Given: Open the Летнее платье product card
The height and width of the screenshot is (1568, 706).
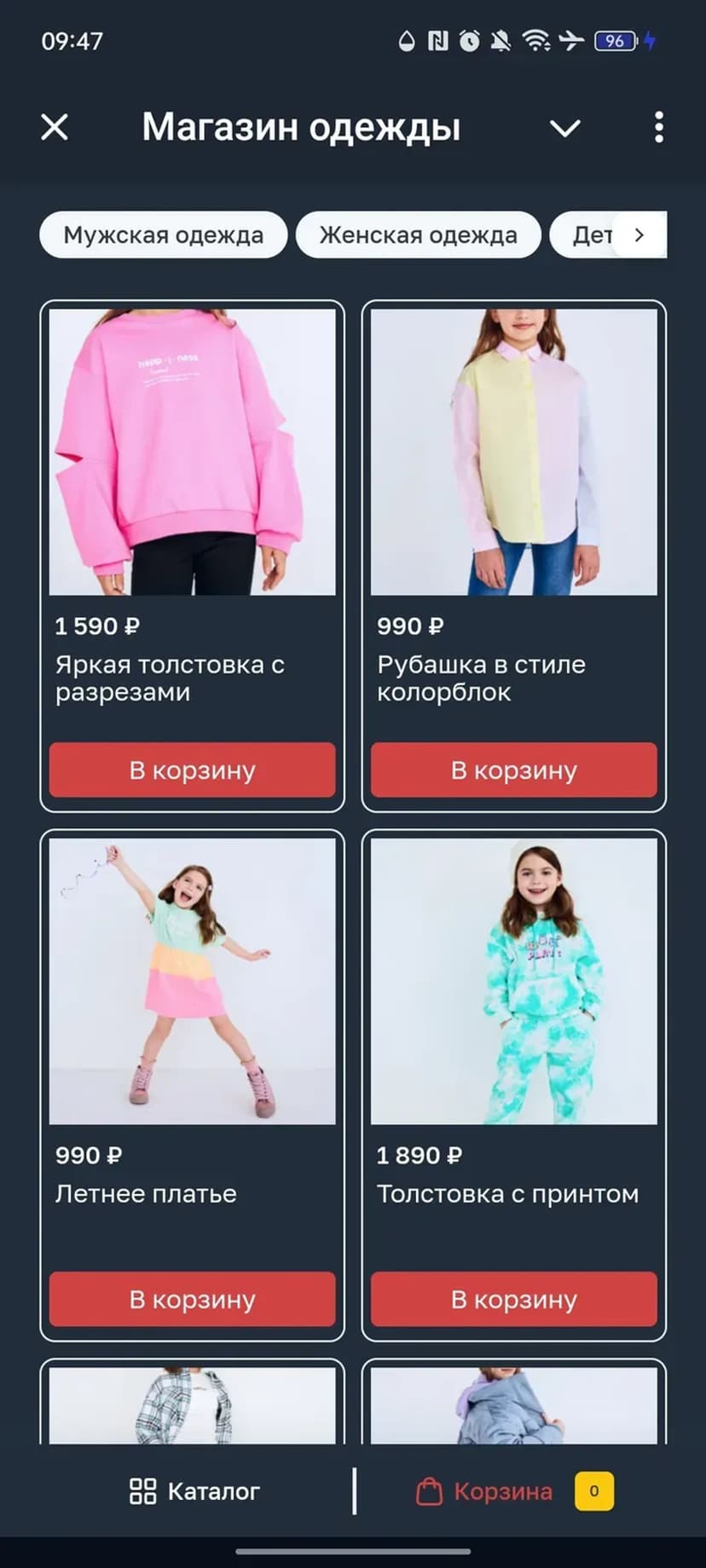Looking at the screenshot, I should tap(192, 982).
